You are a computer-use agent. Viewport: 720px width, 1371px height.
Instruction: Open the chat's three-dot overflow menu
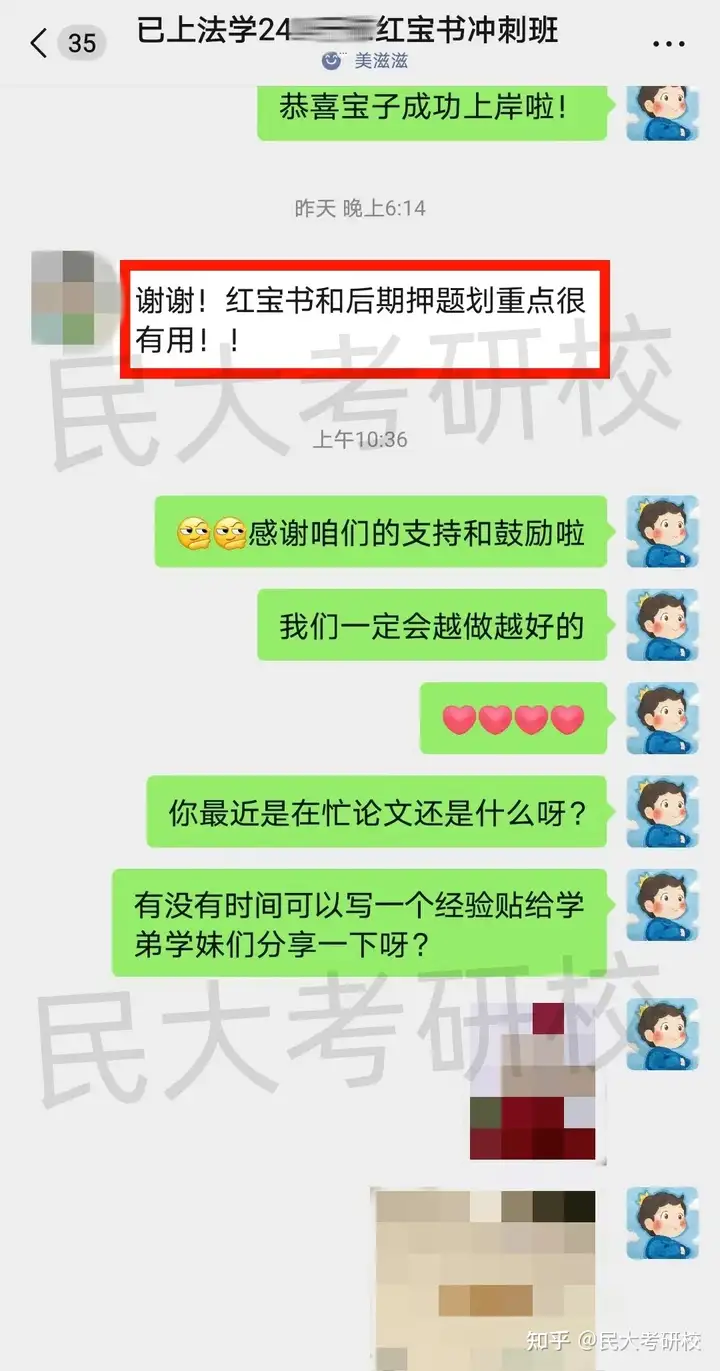tap(668, 45)
